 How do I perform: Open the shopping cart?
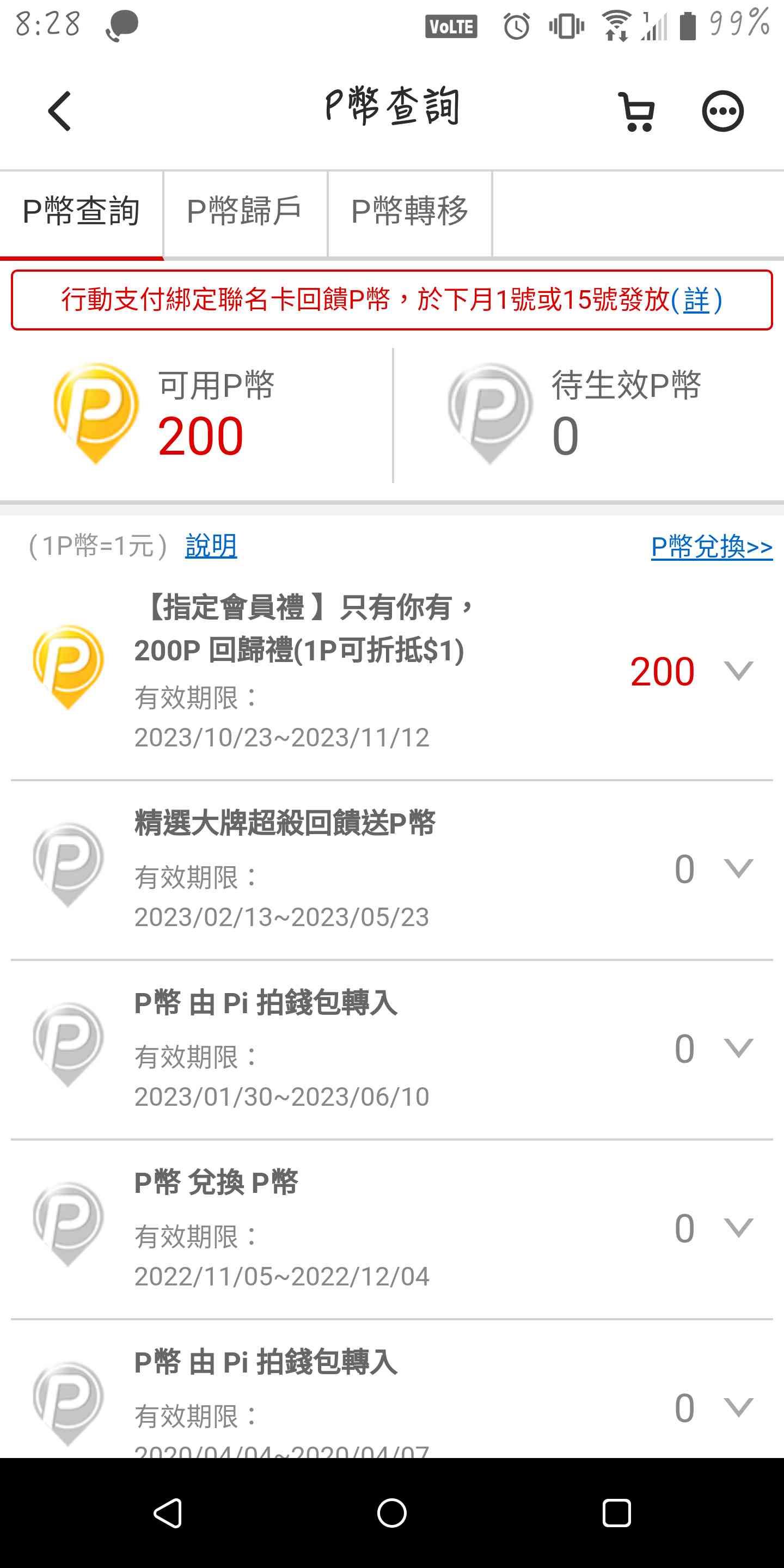[636, 112]
